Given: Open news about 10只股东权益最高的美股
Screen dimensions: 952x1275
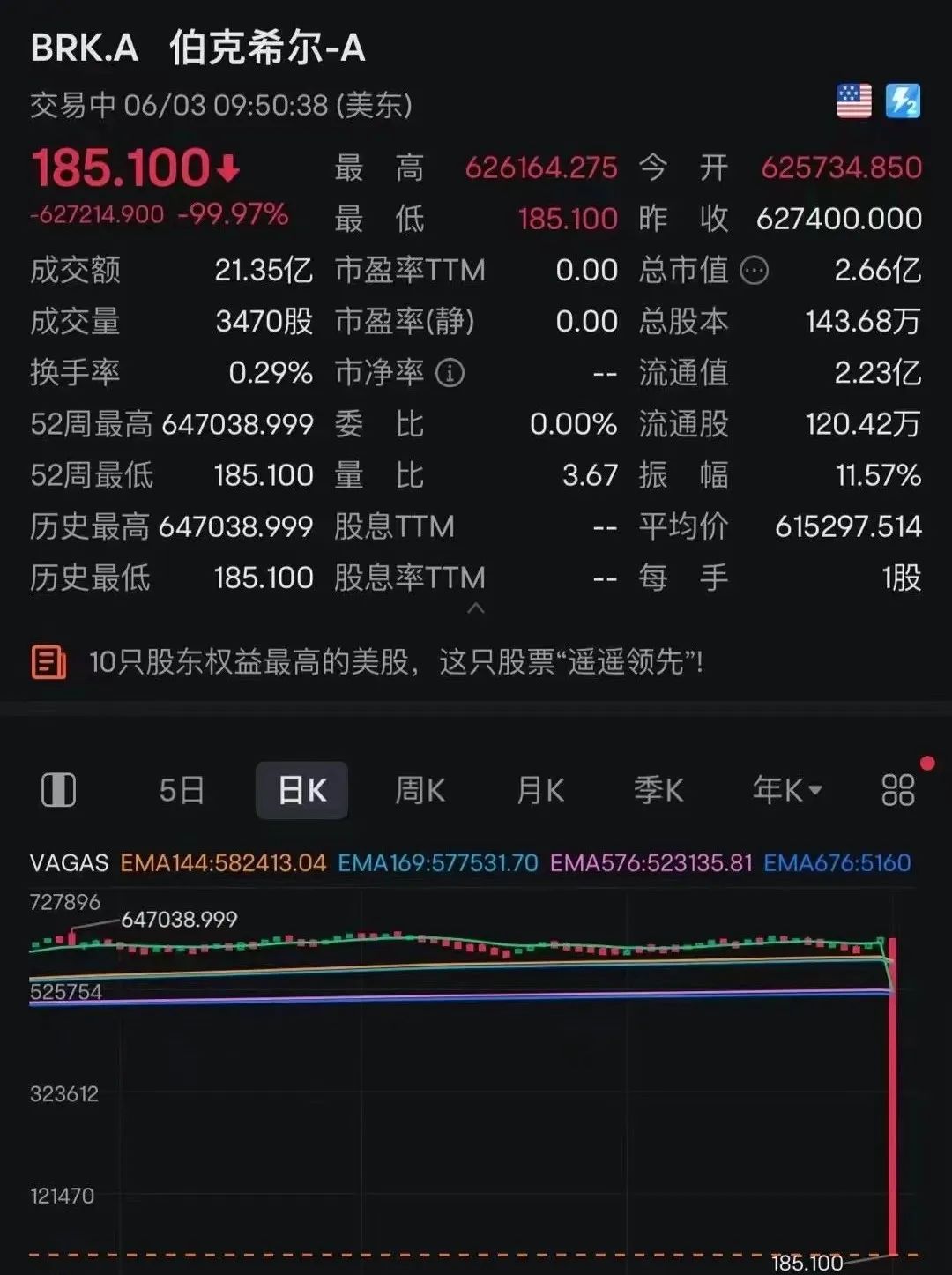Looking at the screenshot, I should 395,661.
